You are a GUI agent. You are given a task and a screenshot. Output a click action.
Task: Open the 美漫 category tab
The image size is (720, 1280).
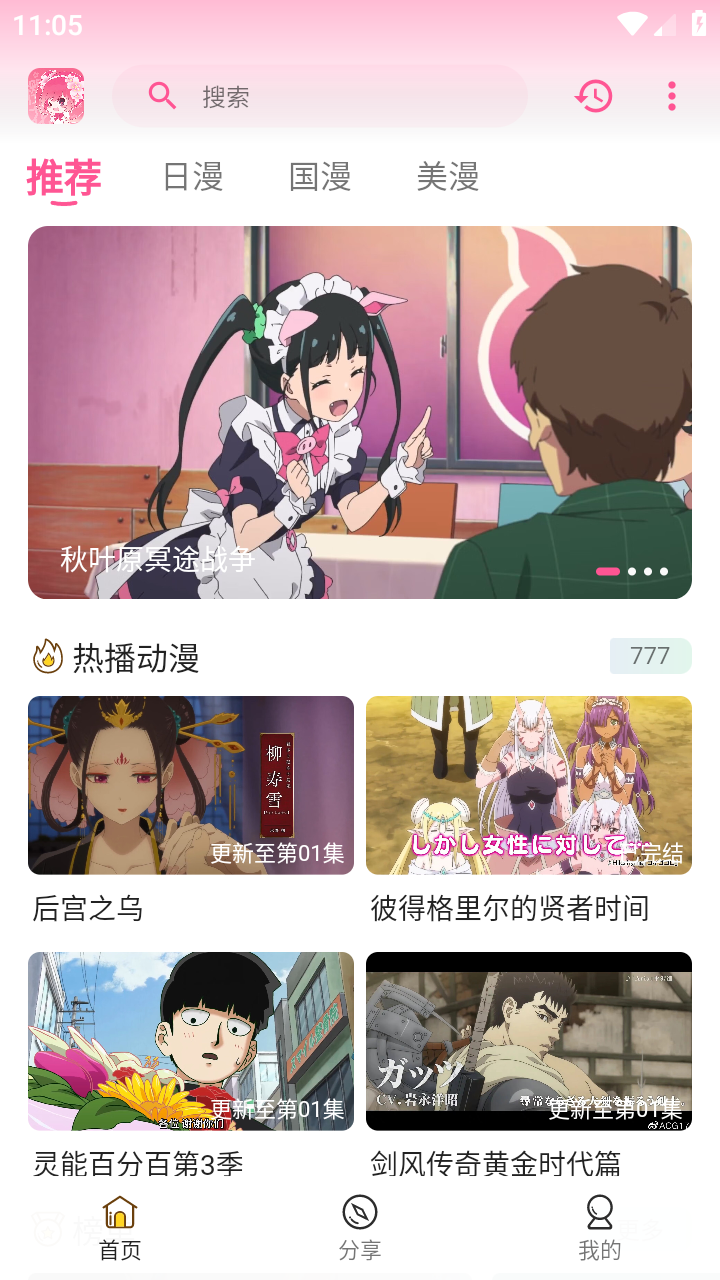point(448,177)
